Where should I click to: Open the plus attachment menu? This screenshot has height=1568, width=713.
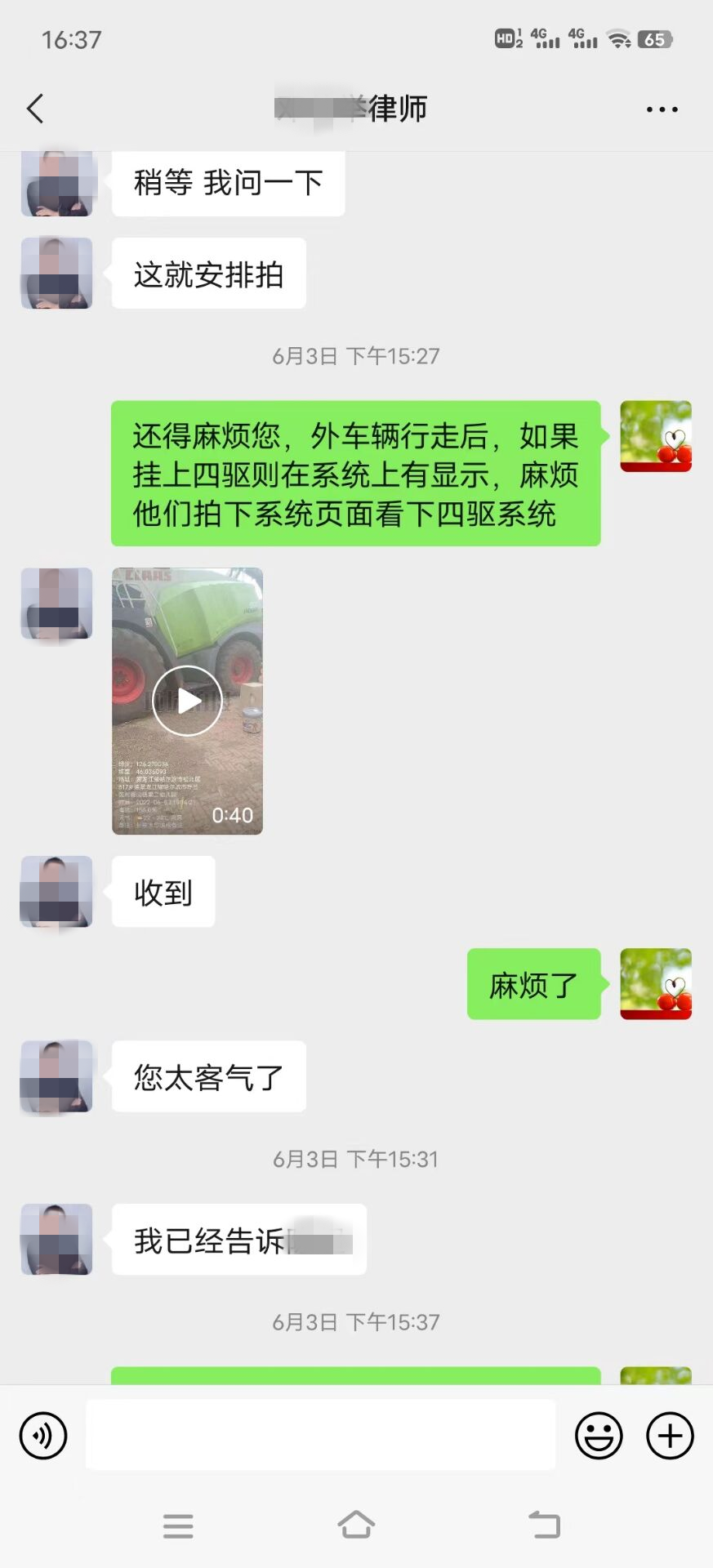click(x=671, y=1435)
